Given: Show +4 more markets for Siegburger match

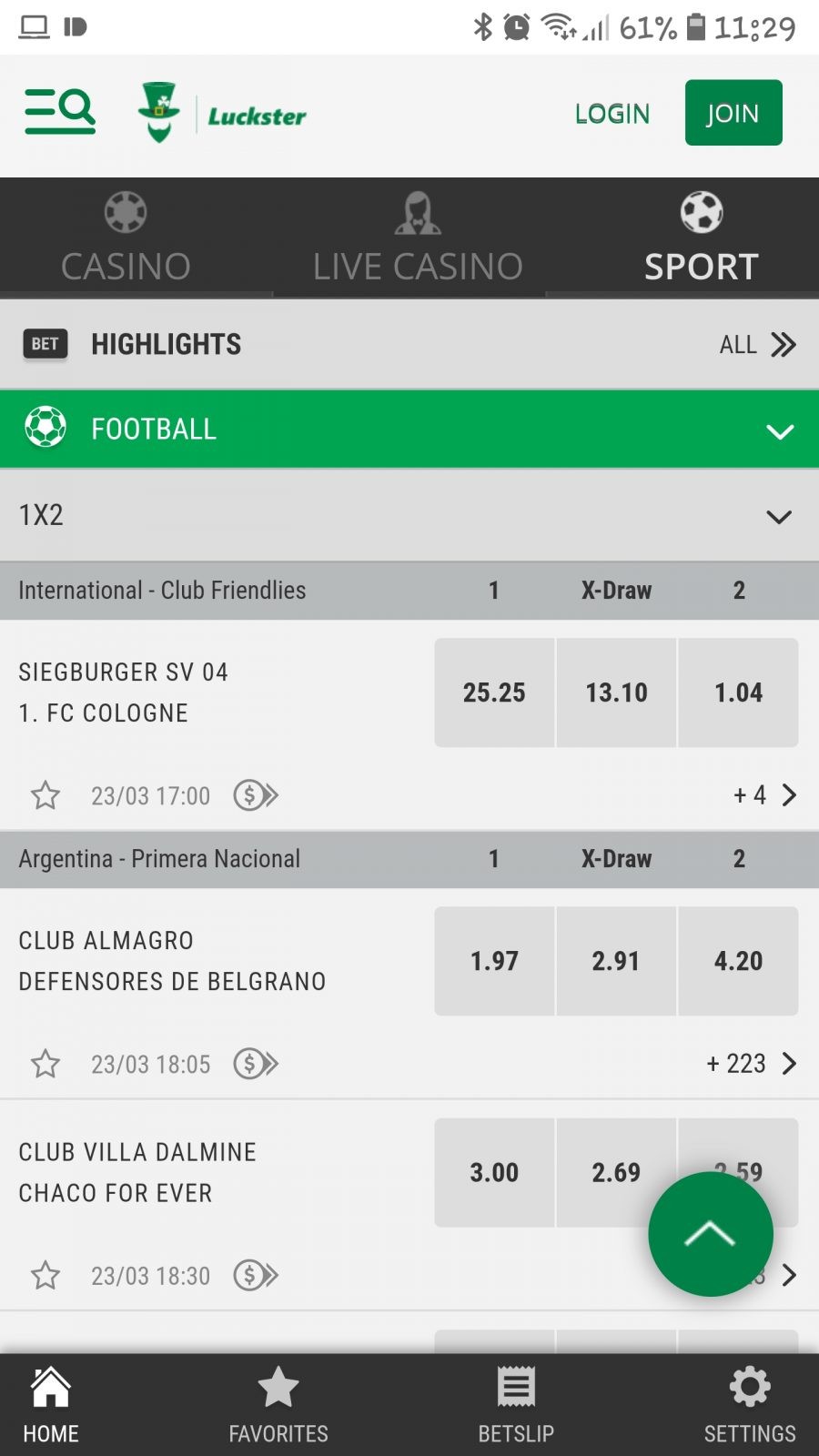Looking at the screenshot, I should click(x=764, y=795).
